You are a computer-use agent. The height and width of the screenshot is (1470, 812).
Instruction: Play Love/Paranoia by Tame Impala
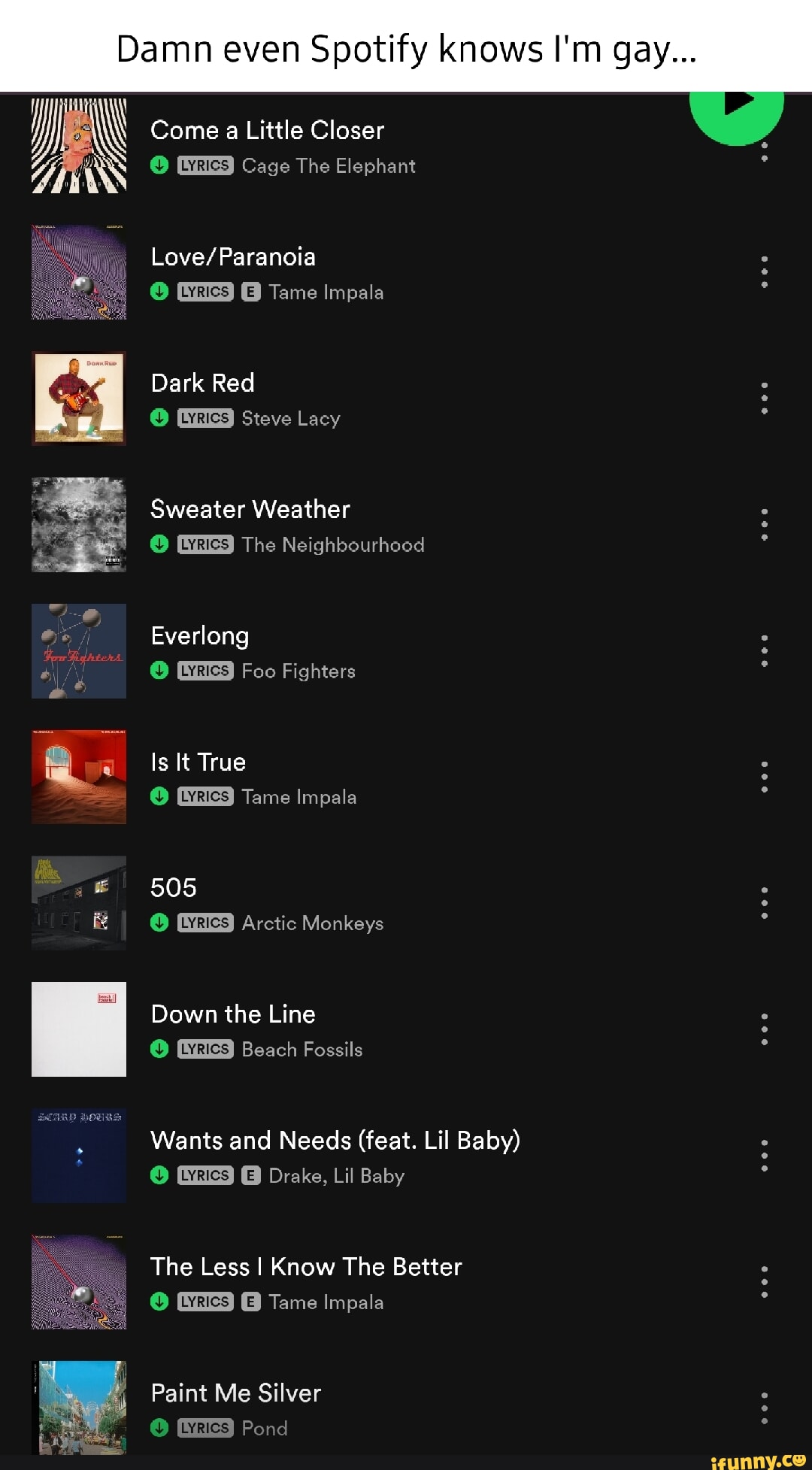point(233,257)
